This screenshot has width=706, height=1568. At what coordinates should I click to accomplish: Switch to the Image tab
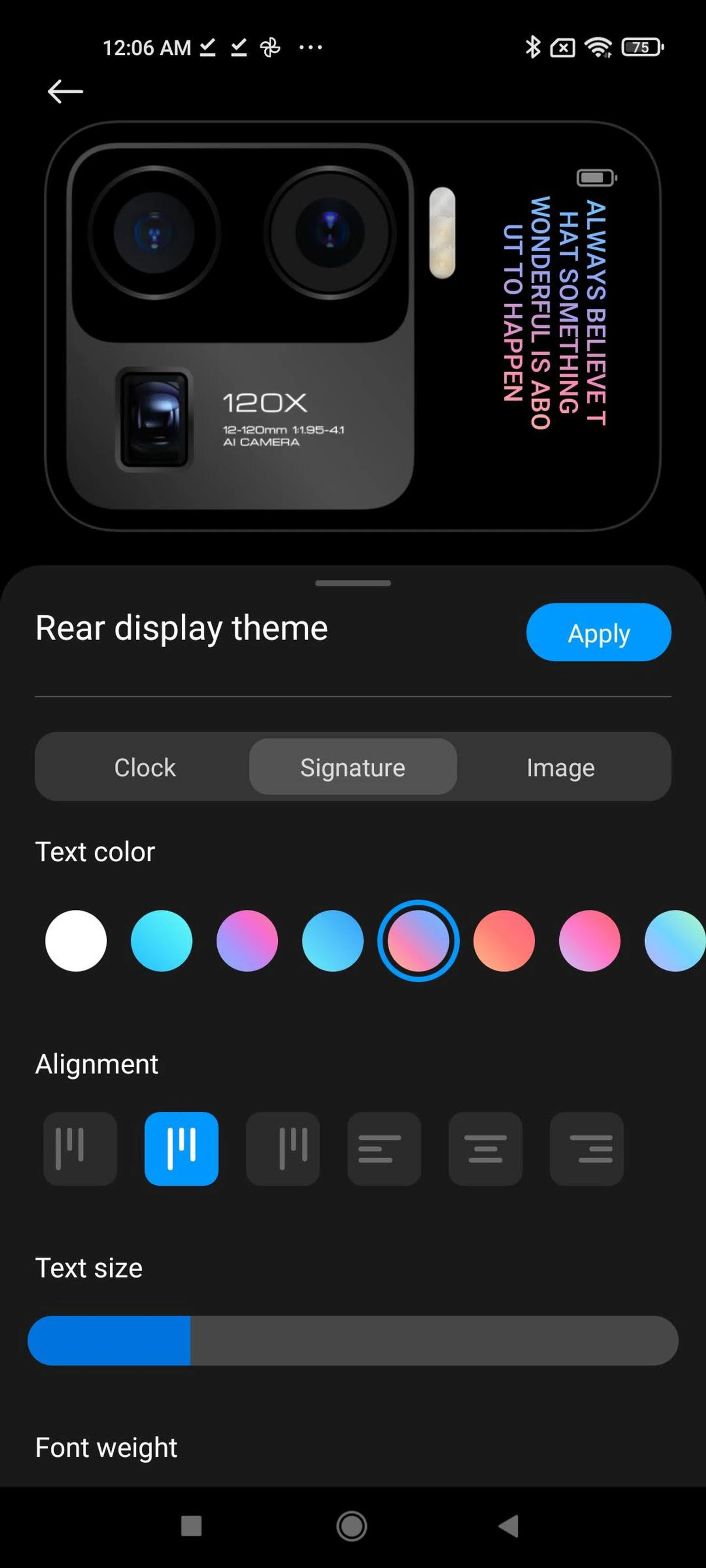(560, 767)
